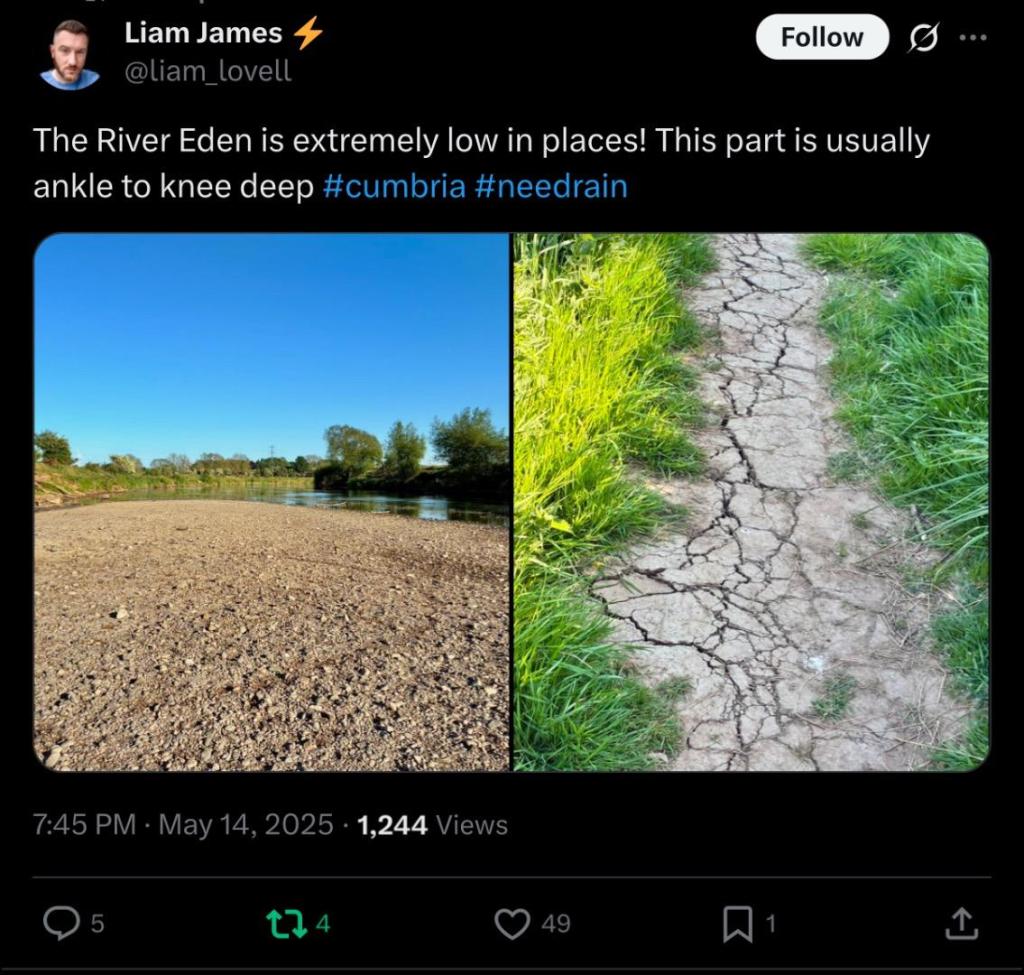
Task: Open the #cumbria hashtag
Action: [394, 186]
